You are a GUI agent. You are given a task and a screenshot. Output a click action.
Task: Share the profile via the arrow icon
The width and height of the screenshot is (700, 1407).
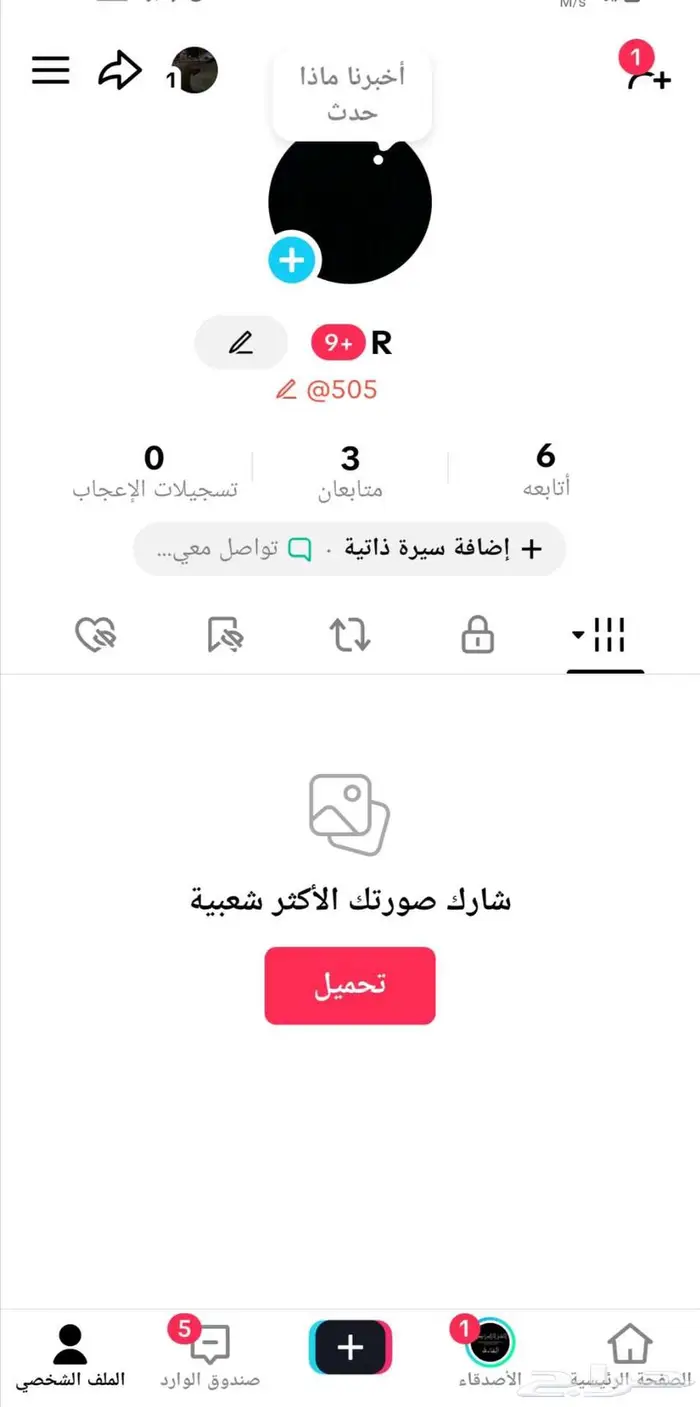tap(119, 71)
